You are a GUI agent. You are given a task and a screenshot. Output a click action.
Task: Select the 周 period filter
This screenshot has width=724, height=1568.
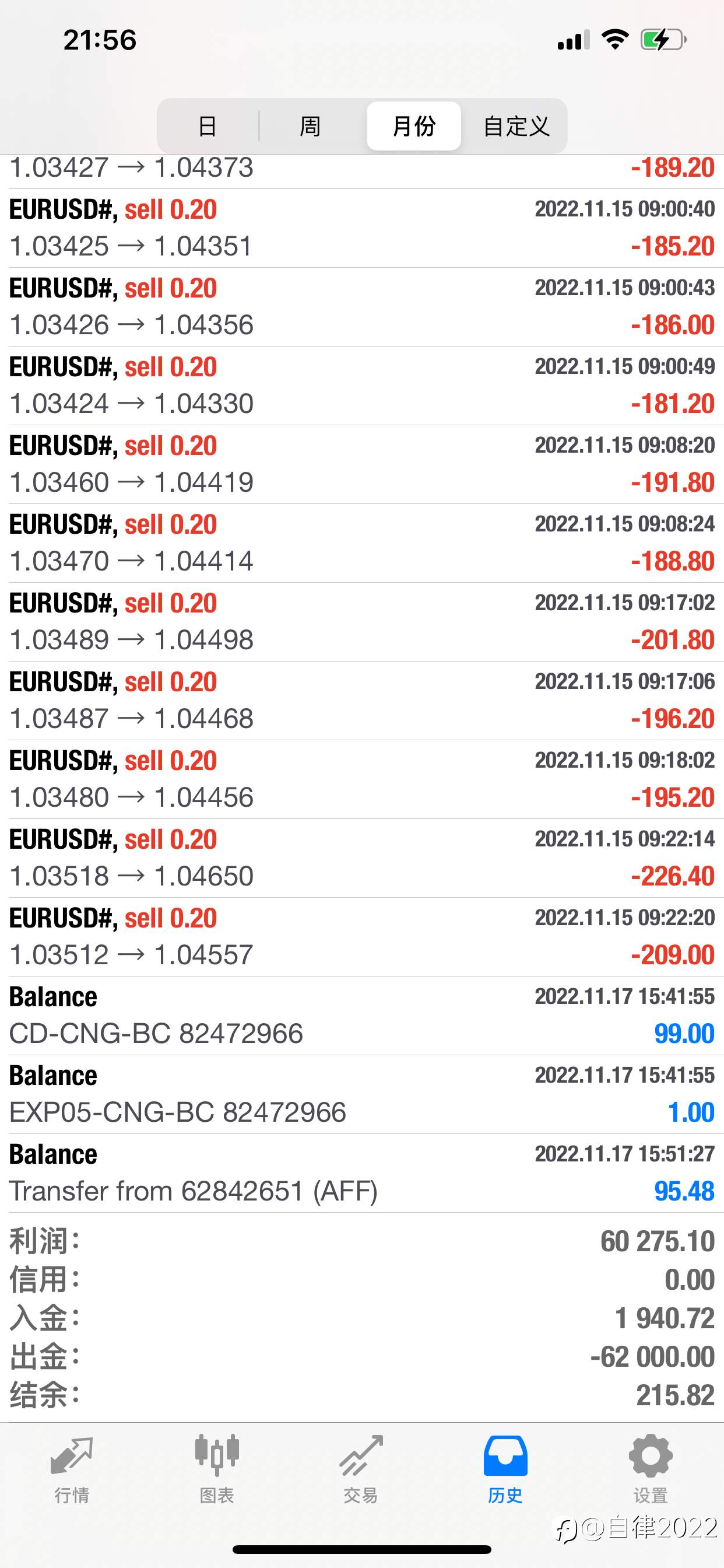click(310, 126)
